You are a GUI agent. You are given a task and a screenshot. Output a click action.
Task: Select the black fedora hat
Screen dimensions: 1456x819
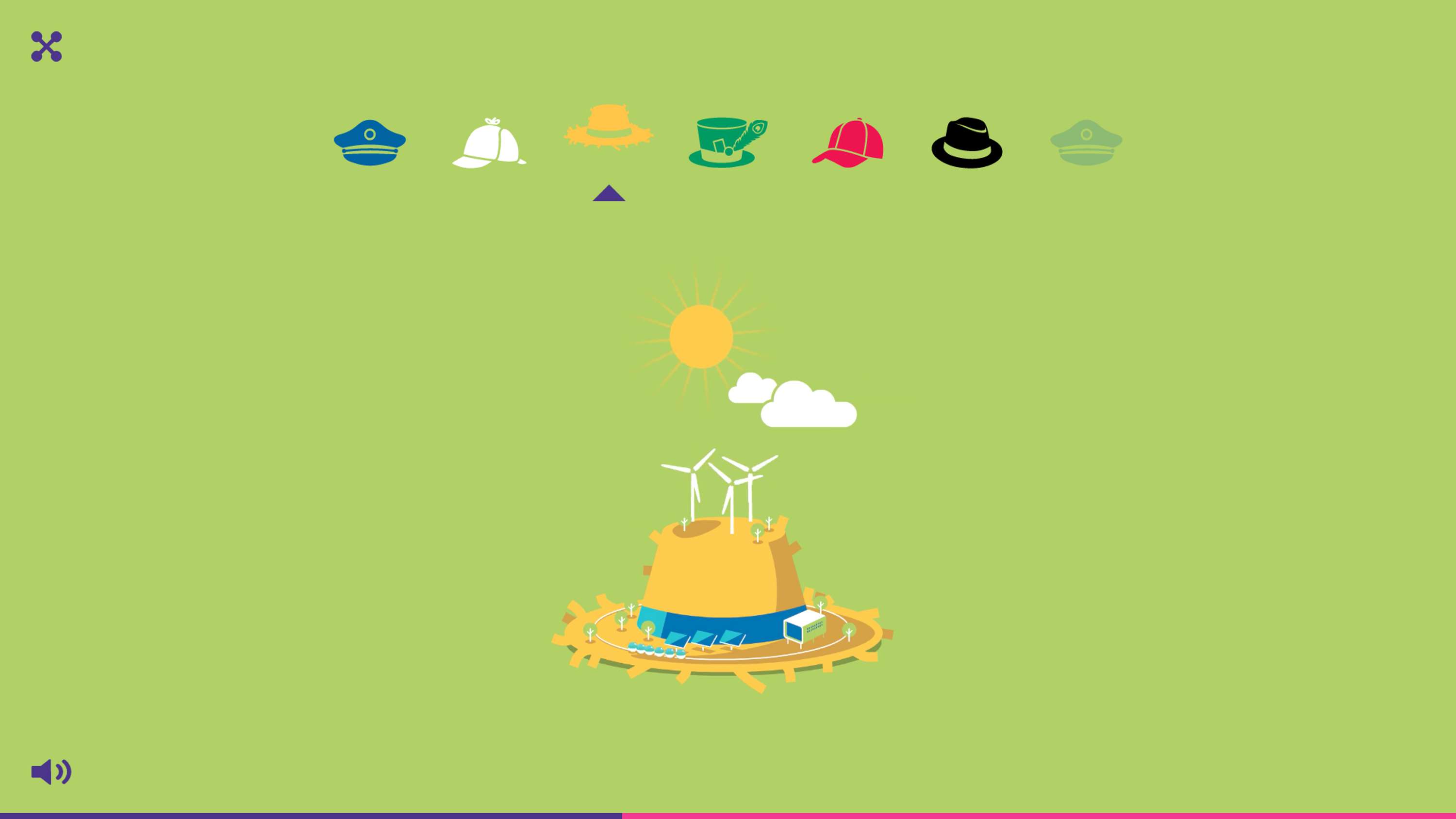[x=966, y=143]
